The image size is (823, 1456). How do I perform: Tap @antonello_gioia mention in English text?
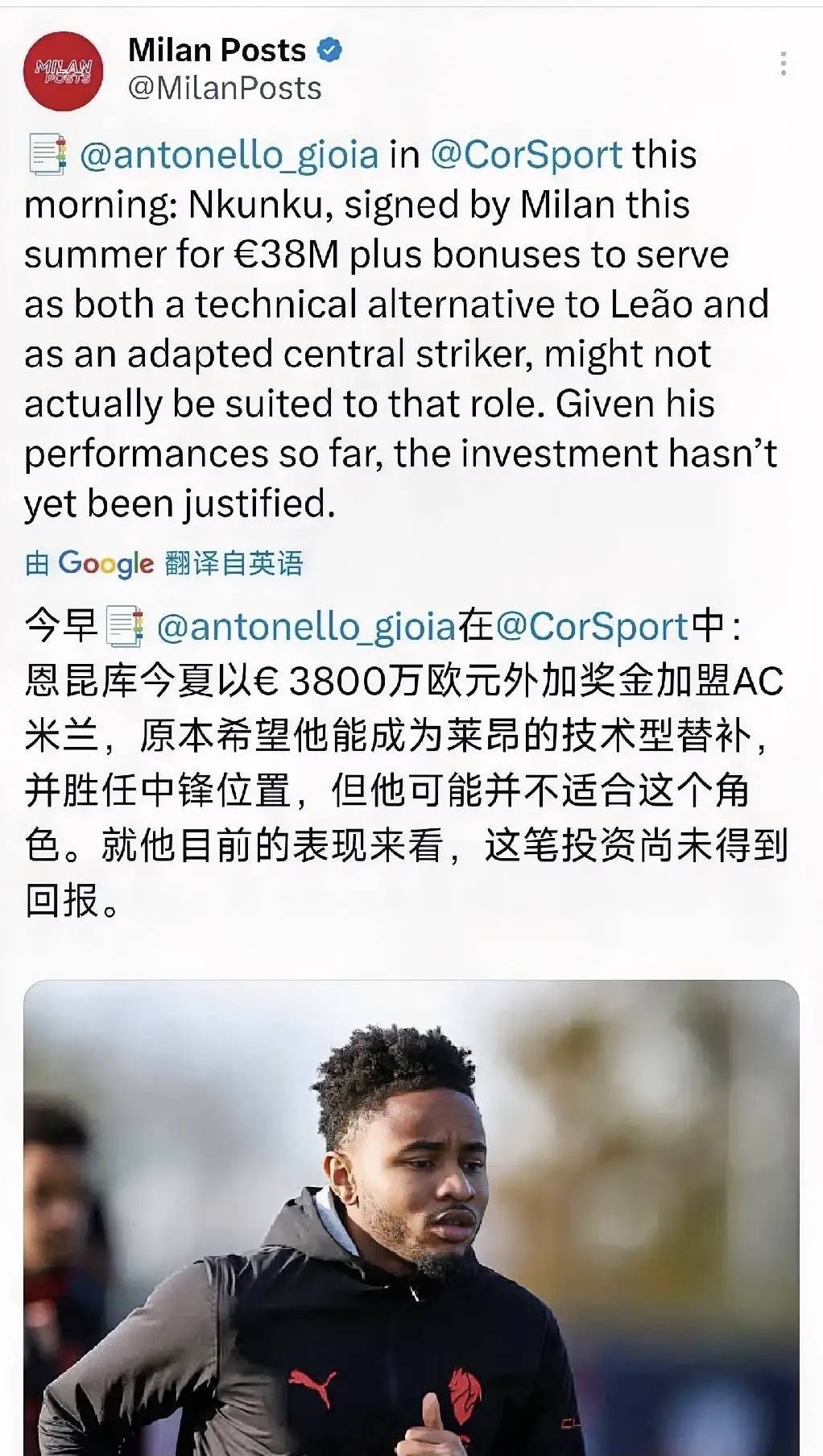229,155
